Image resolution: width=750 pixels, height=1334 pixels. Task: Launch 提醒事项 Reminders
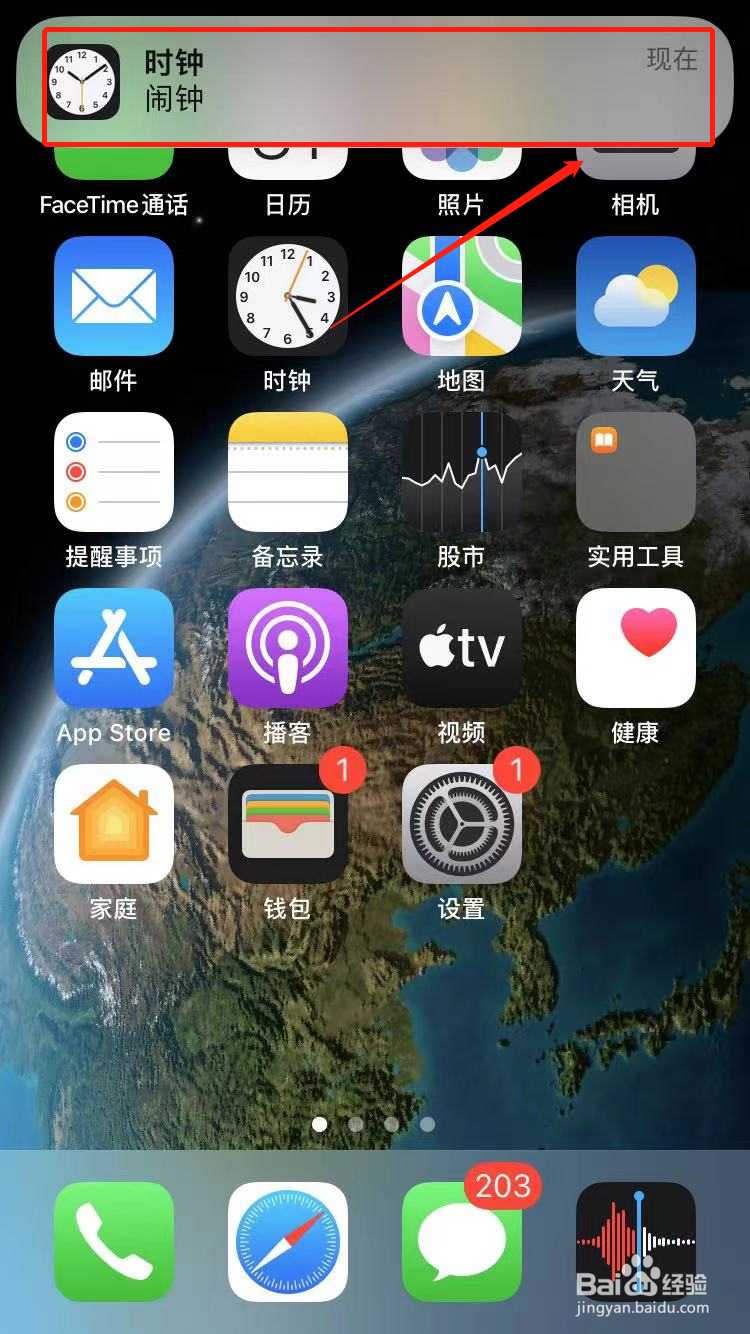[114, 472]
